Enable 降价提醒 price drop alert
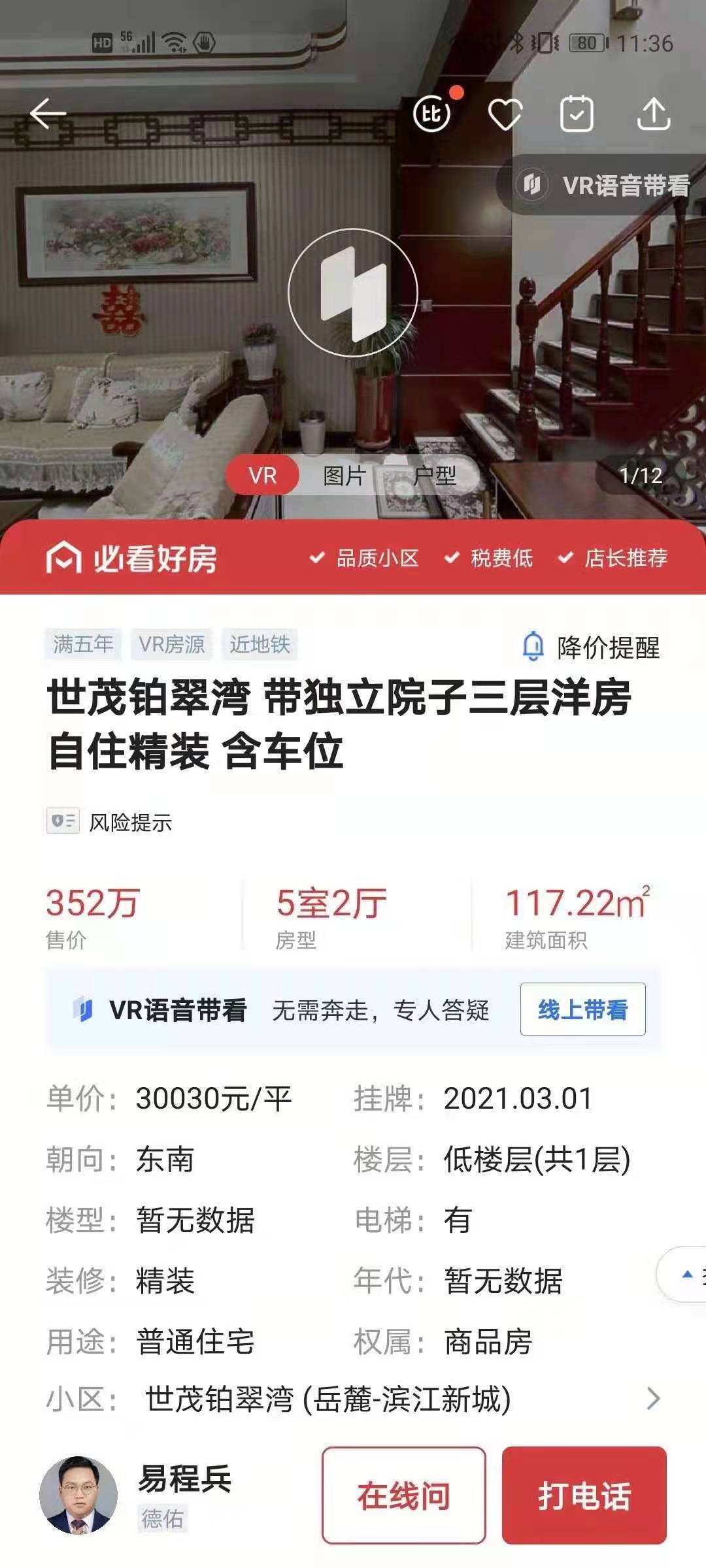706x1568 pixels. (x=592, y=647)
